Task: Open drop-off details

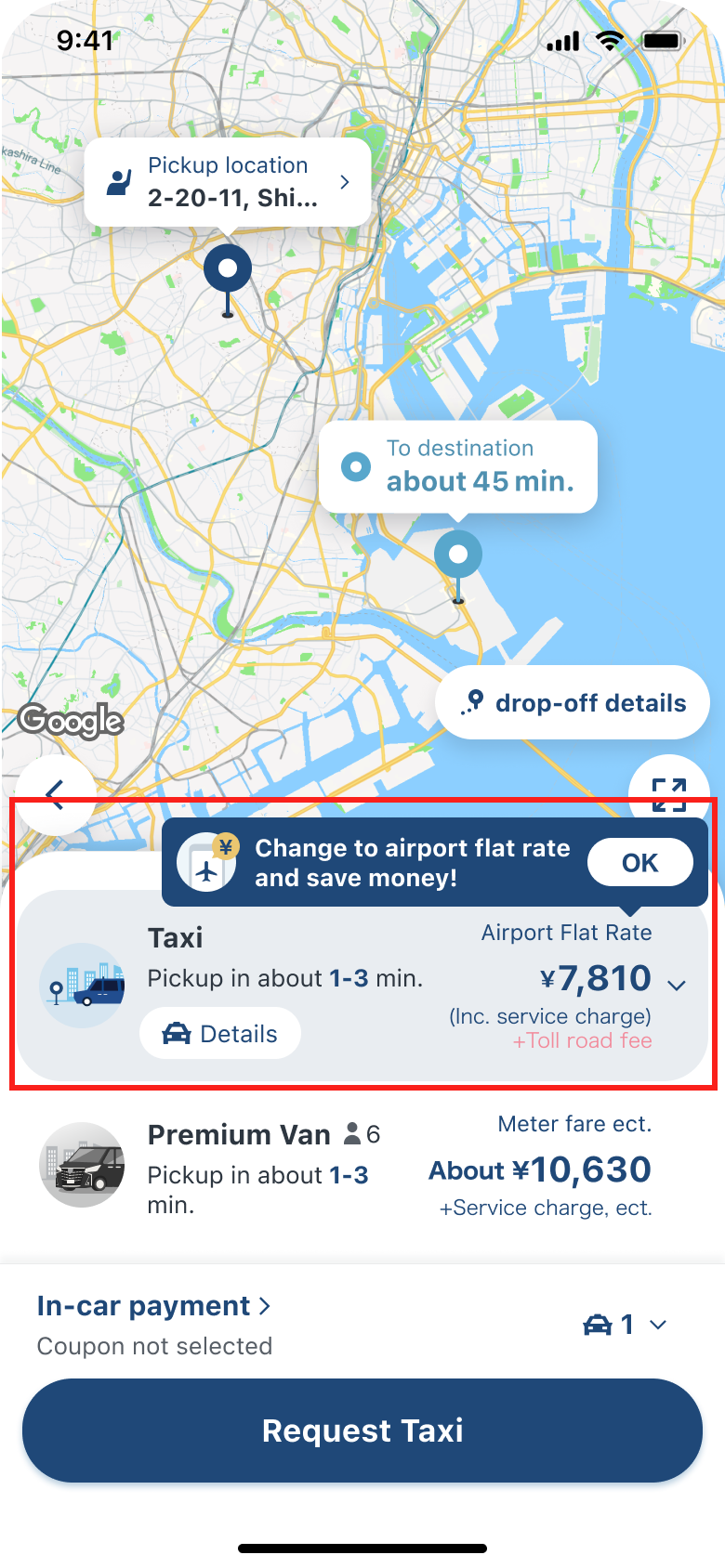Action: pyautogui.click(x=573, y=703)
